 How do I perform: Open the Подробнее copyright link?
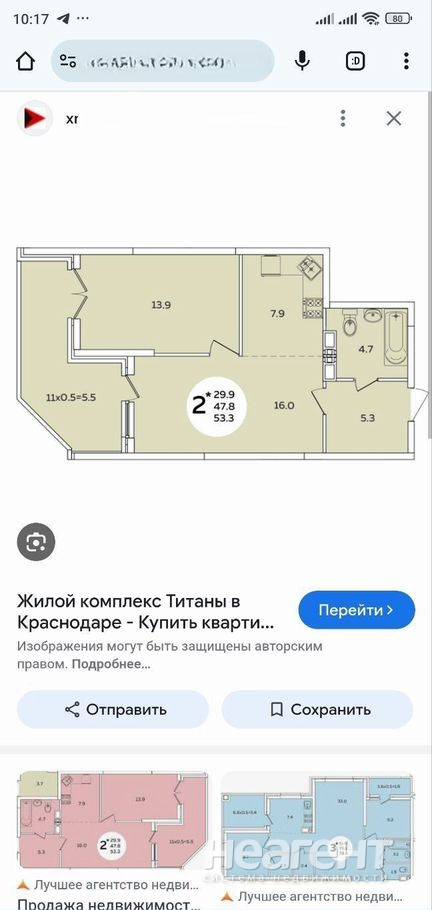111,665
